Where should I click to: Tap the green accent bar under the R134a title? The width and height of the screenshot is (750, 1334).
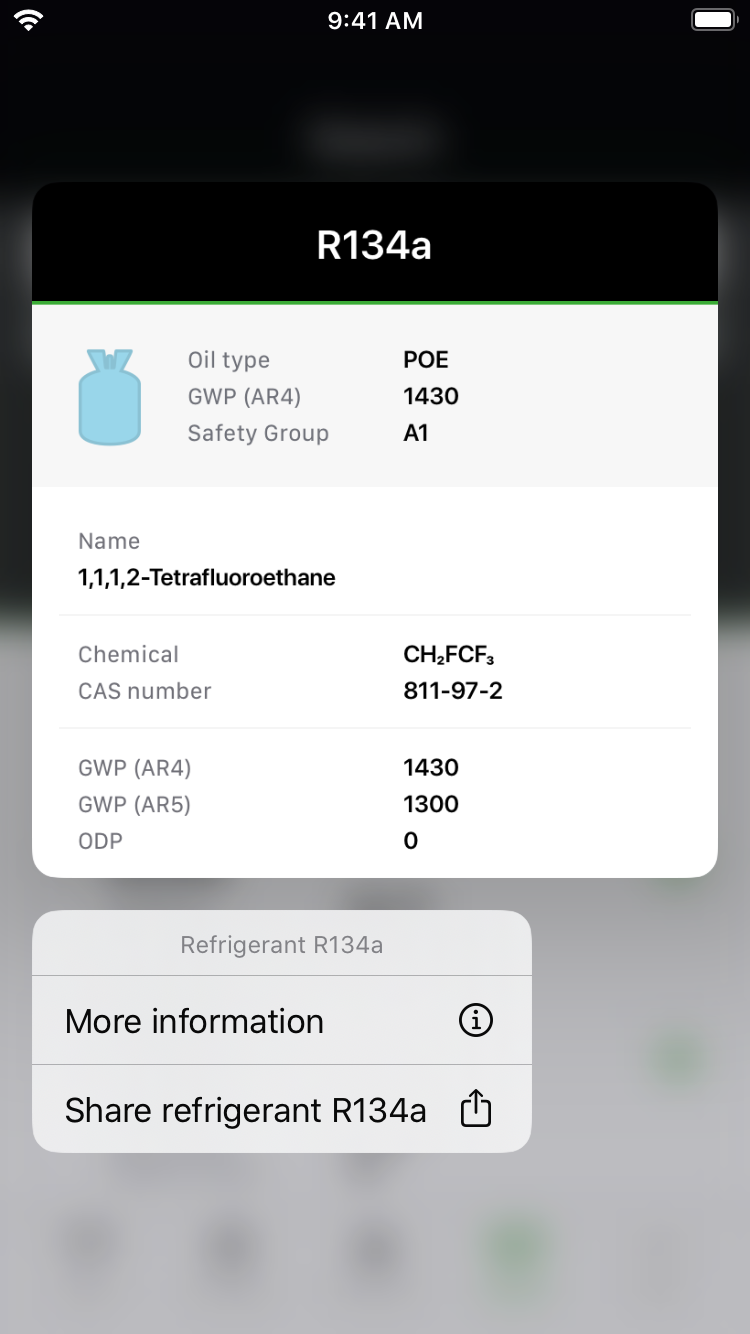pos(373,301)
